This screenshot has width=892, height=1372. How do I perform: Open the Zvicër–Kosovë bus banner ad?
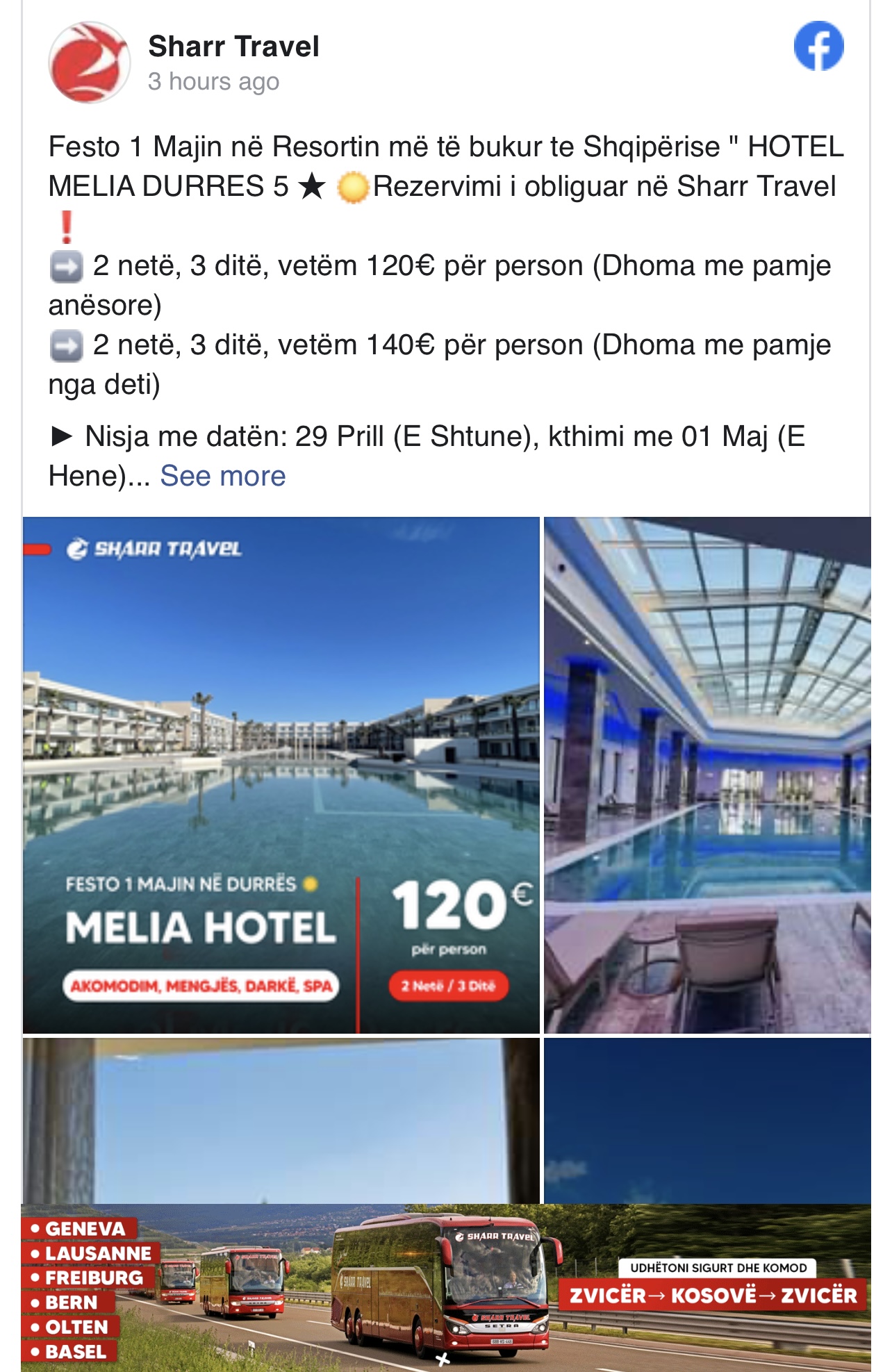click(446, 1287)
